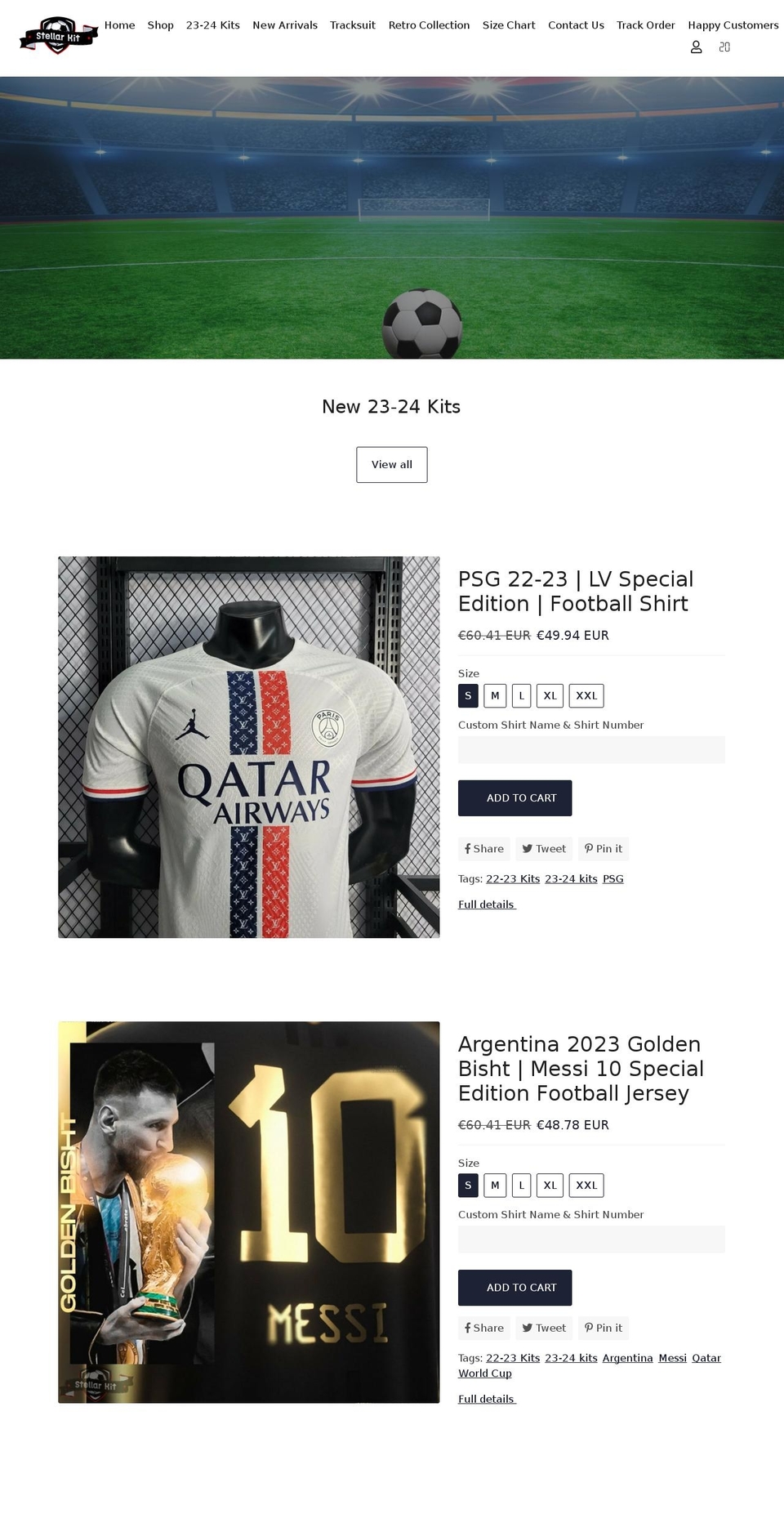784x1532 pixels.
Task: Choose size M for Argentina jersey
Action: [x=495, y=1186]
